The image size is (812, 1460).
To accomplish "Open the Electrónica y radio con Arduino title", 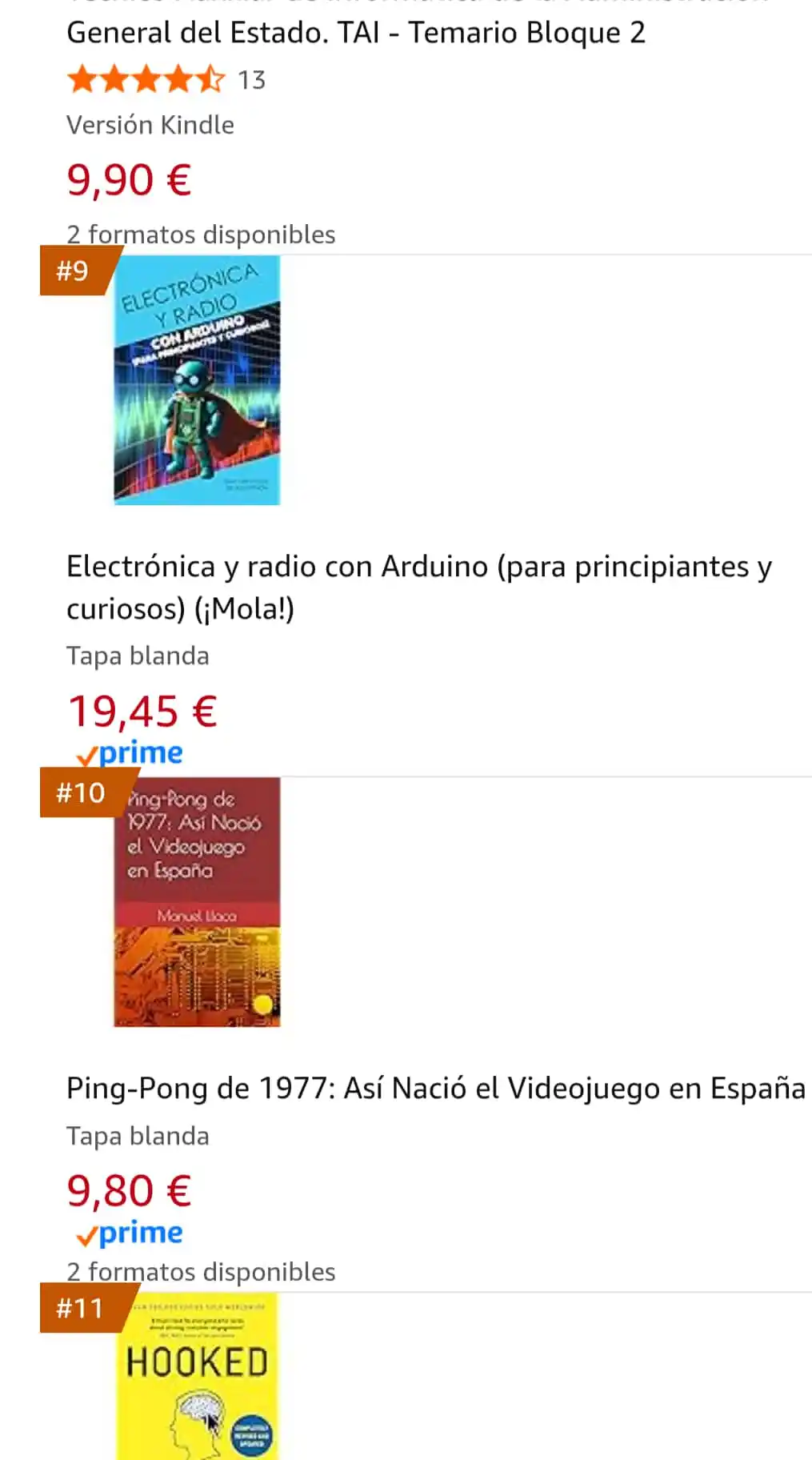I will [x=418, y=587].
